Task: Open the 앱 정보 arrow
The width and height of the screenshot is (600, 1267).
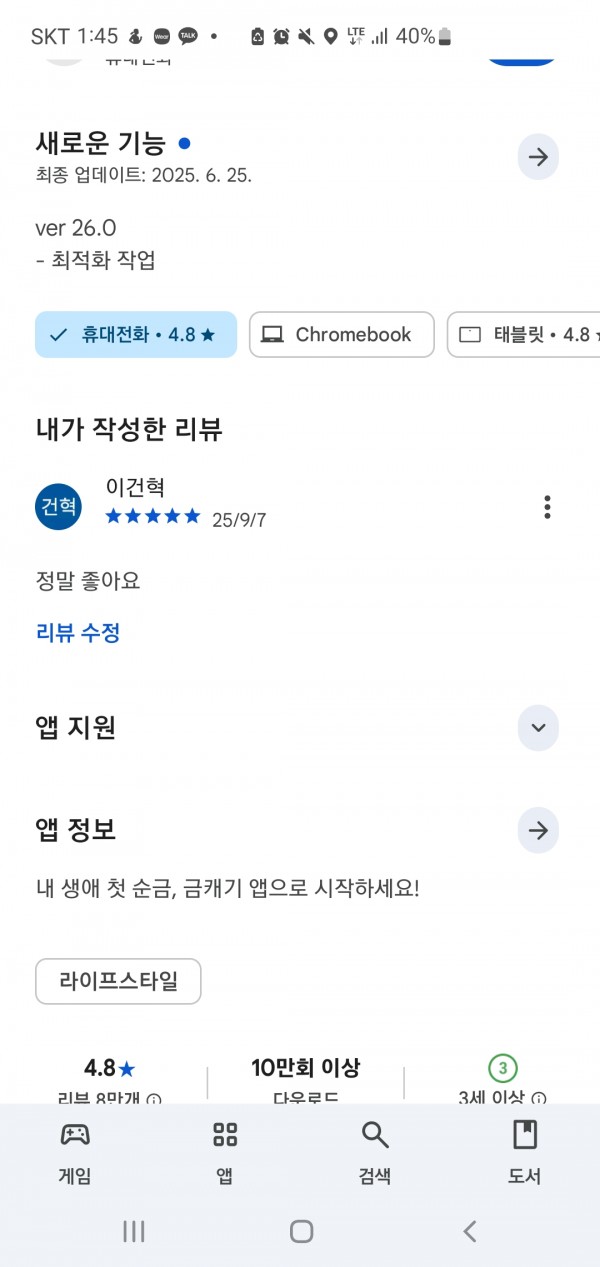Action: click(x=538, y=830)
